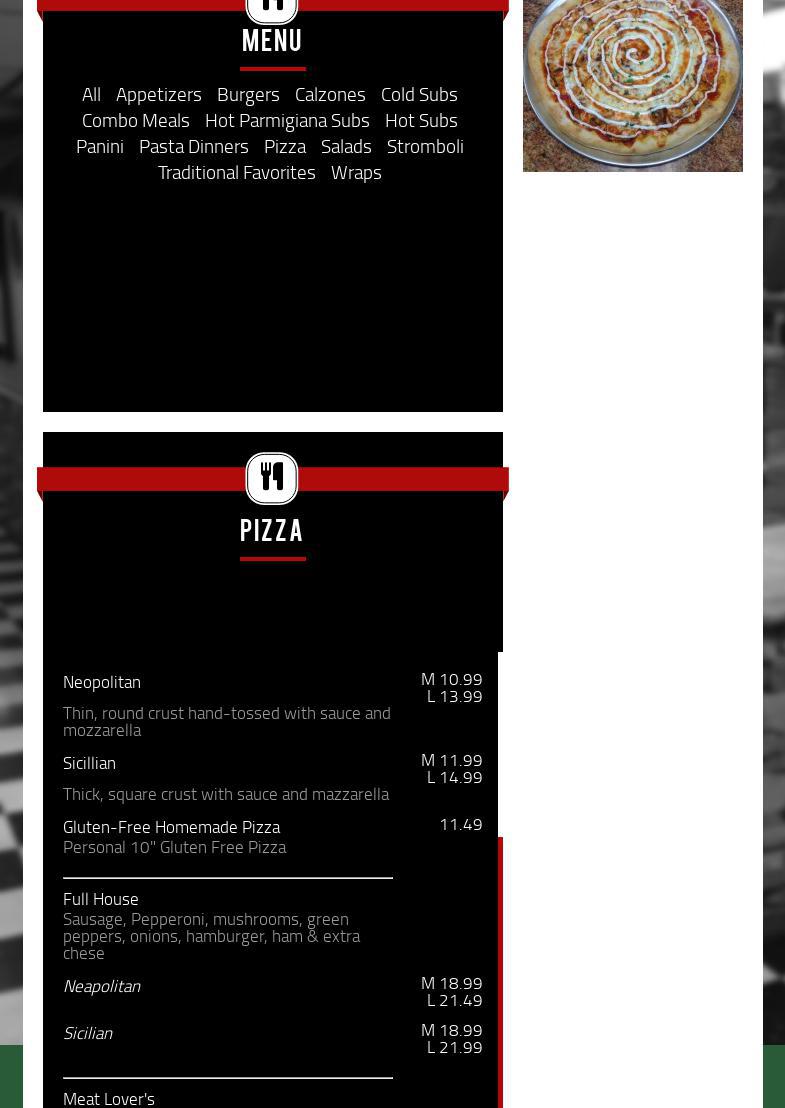View Traditional Favorites menu
This screenshot has height=1108, width=785.
coord(236,173)
